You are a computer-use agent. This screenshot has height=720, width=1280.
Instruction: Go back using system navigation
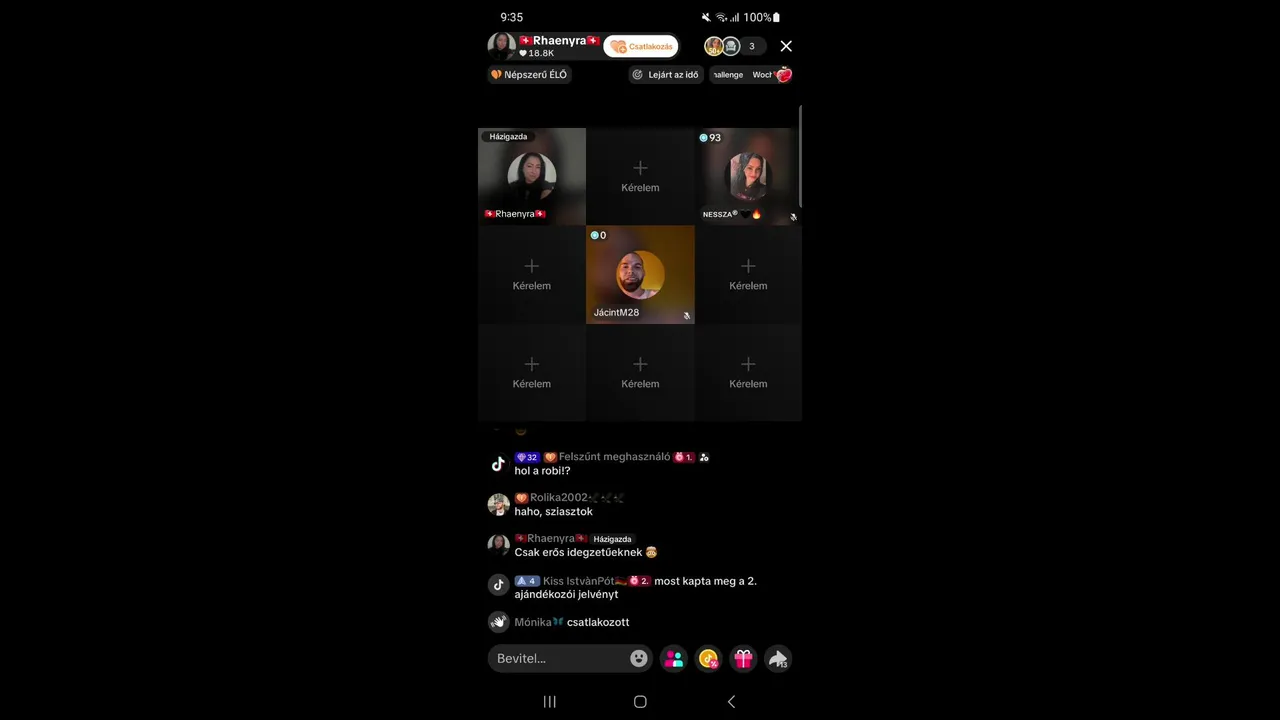coord(731,702)
